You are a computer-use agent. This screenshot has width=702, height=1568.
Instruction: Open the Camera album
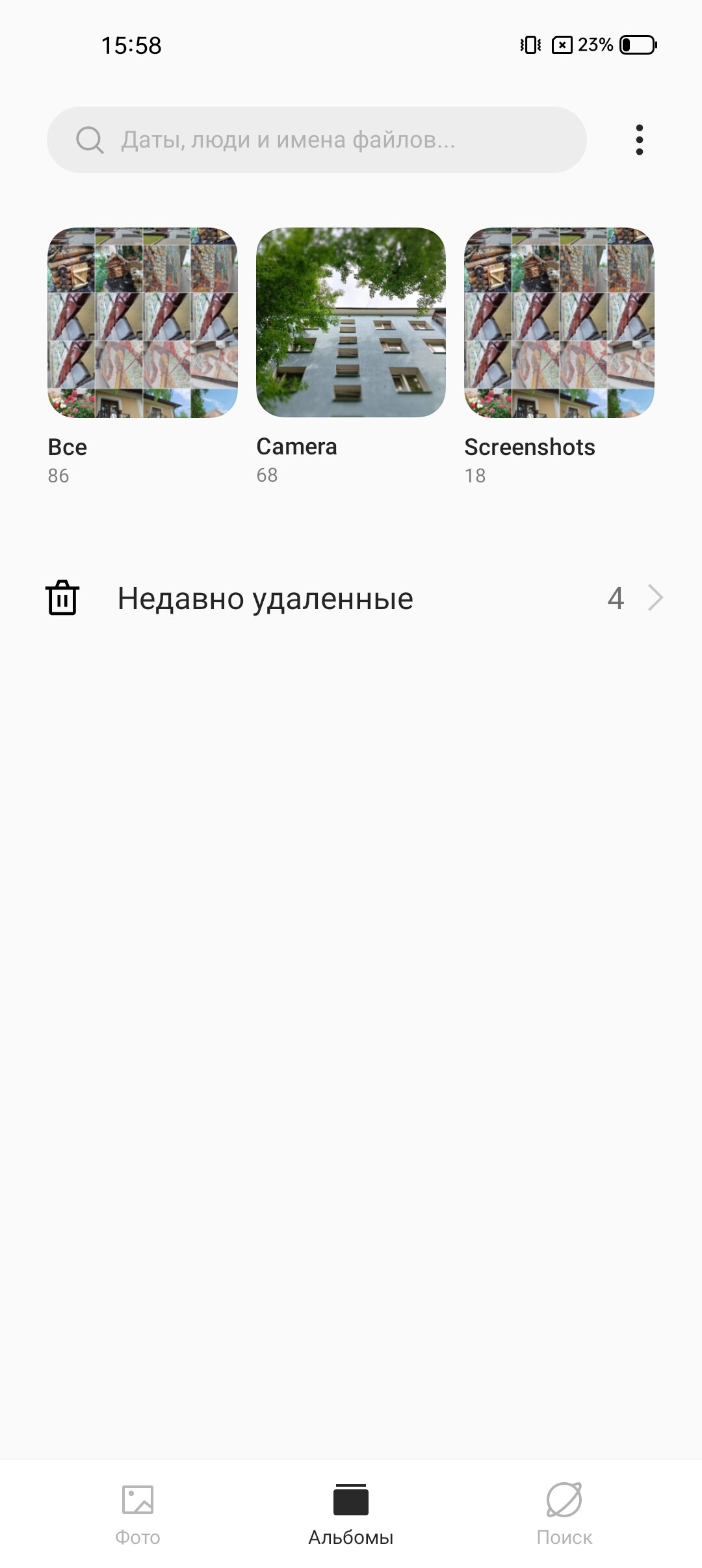(351, 322)
